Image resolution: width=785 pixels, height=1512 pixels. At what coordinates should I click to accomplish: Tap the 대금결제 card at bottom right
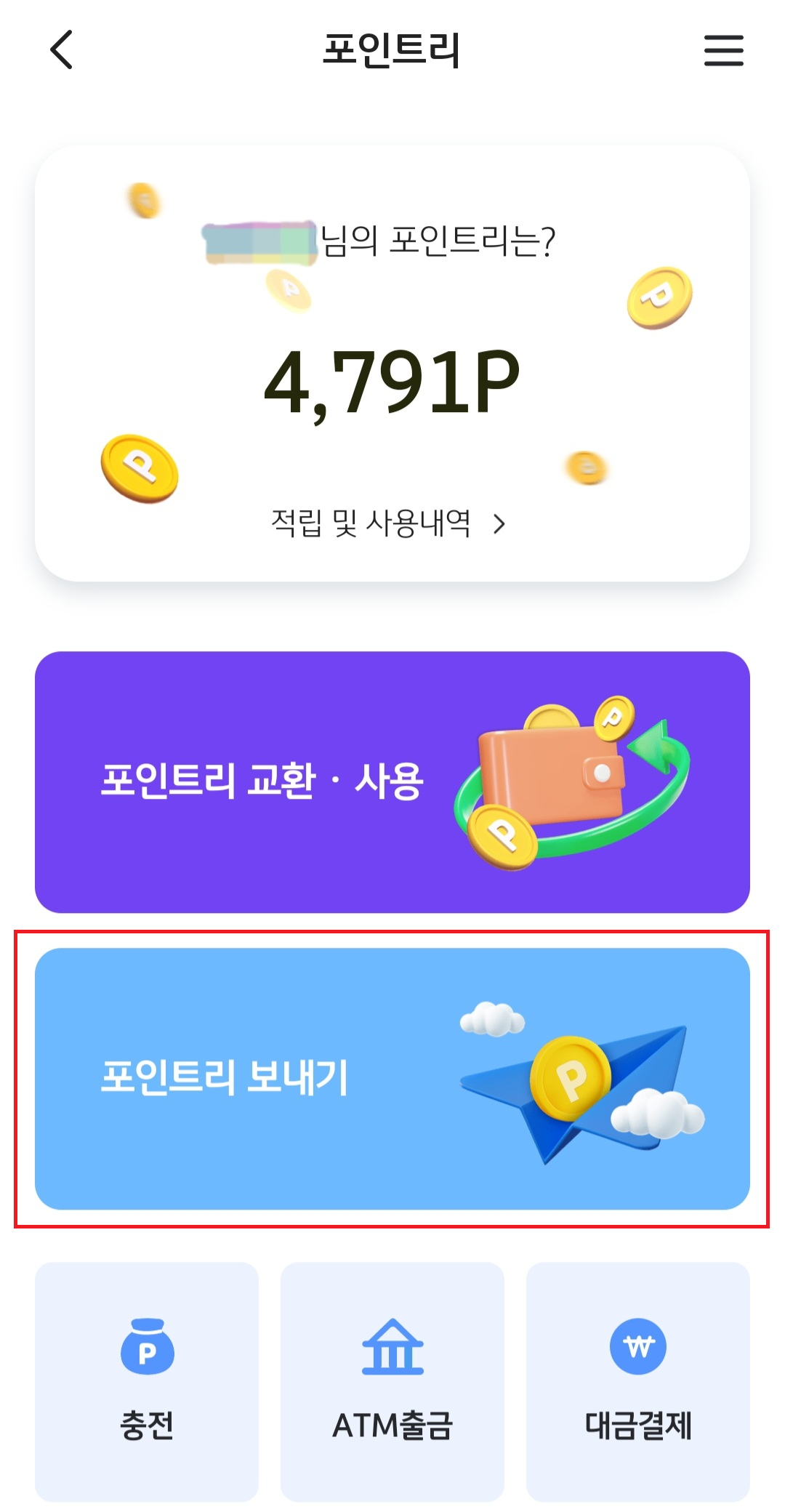click(638, 1381)
